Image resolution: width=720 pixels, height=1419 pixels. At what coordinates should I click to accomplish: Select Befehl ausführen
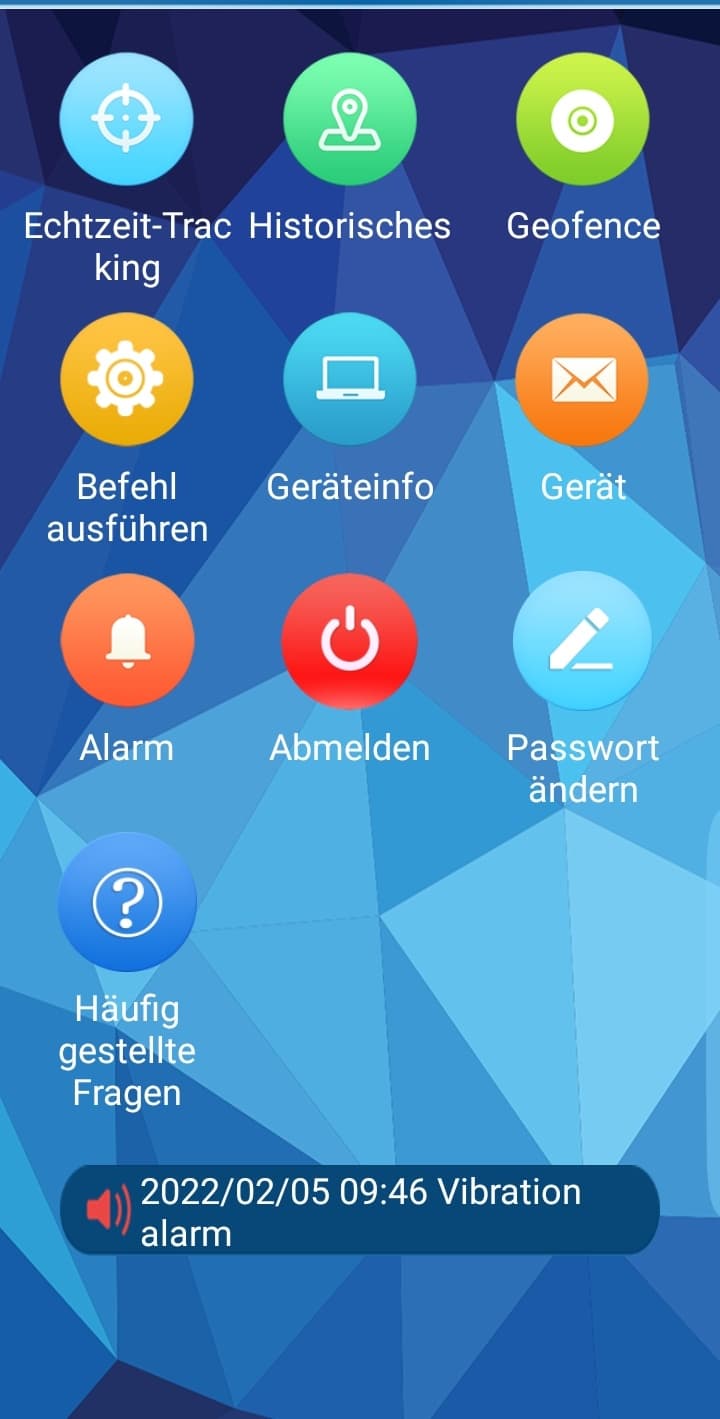coord(126,379)
